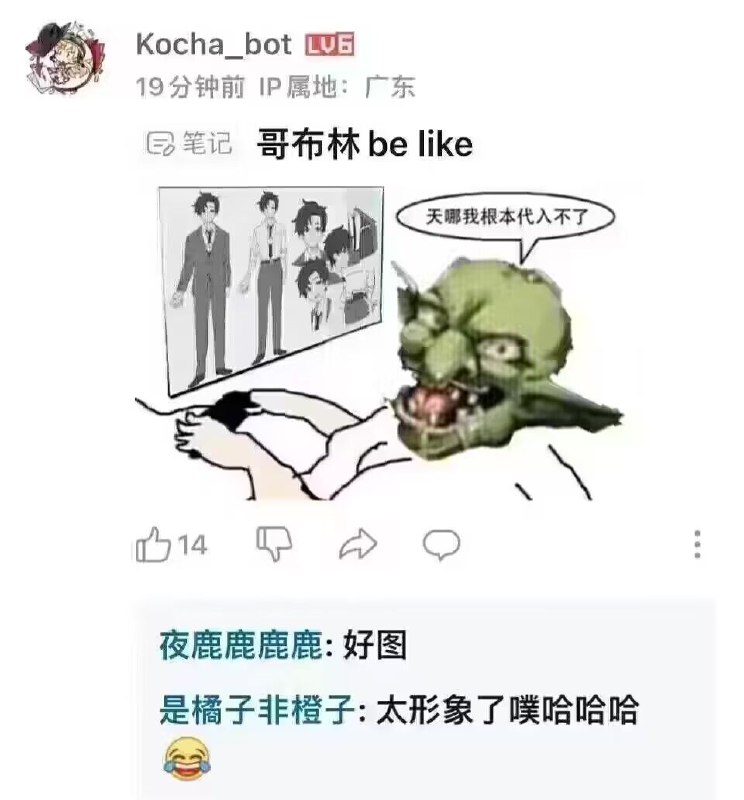Tap the Kocha_bot username

214,44
